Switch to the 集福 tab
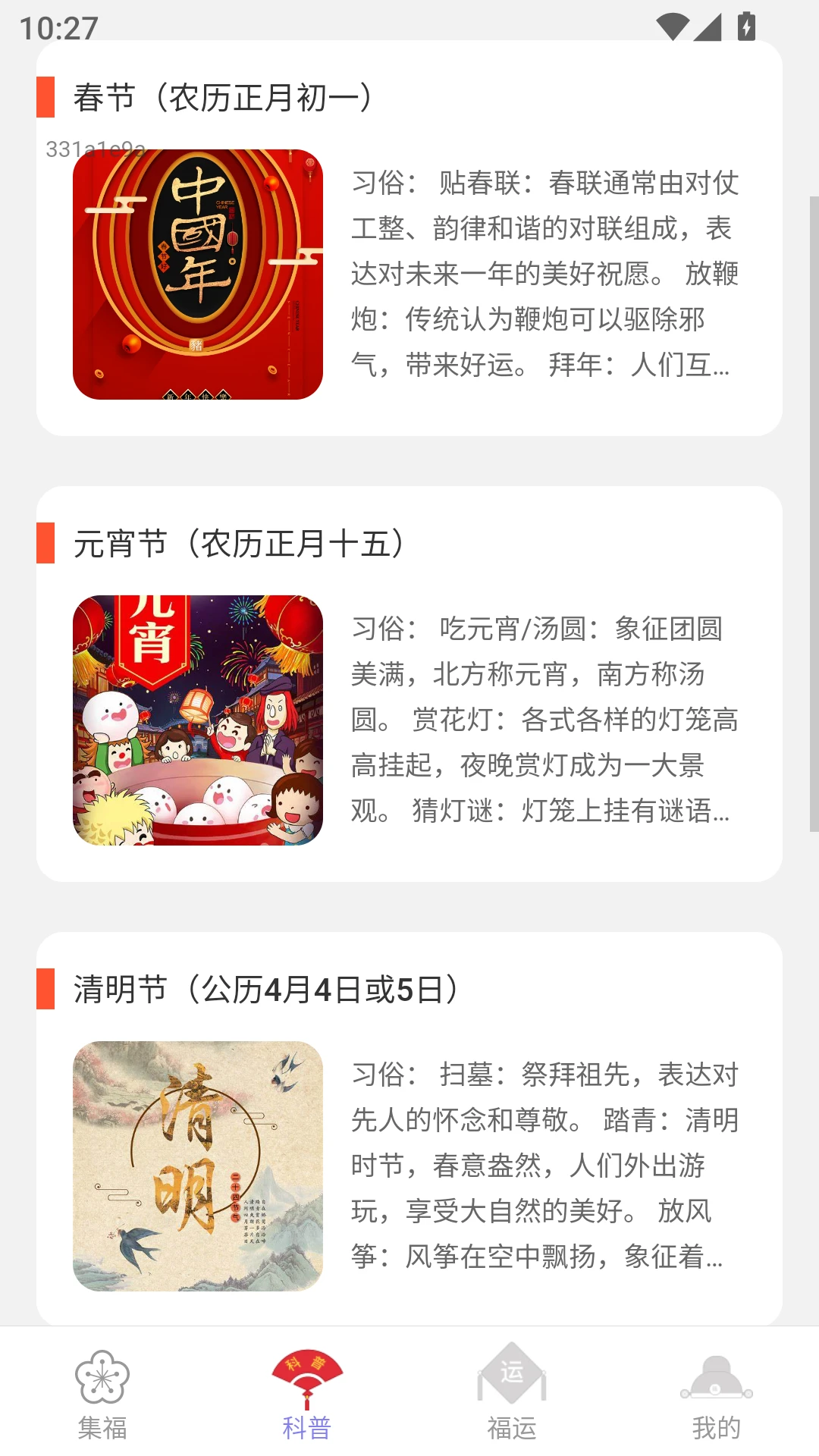The image size is (819, 1456). pos(102,1395)
